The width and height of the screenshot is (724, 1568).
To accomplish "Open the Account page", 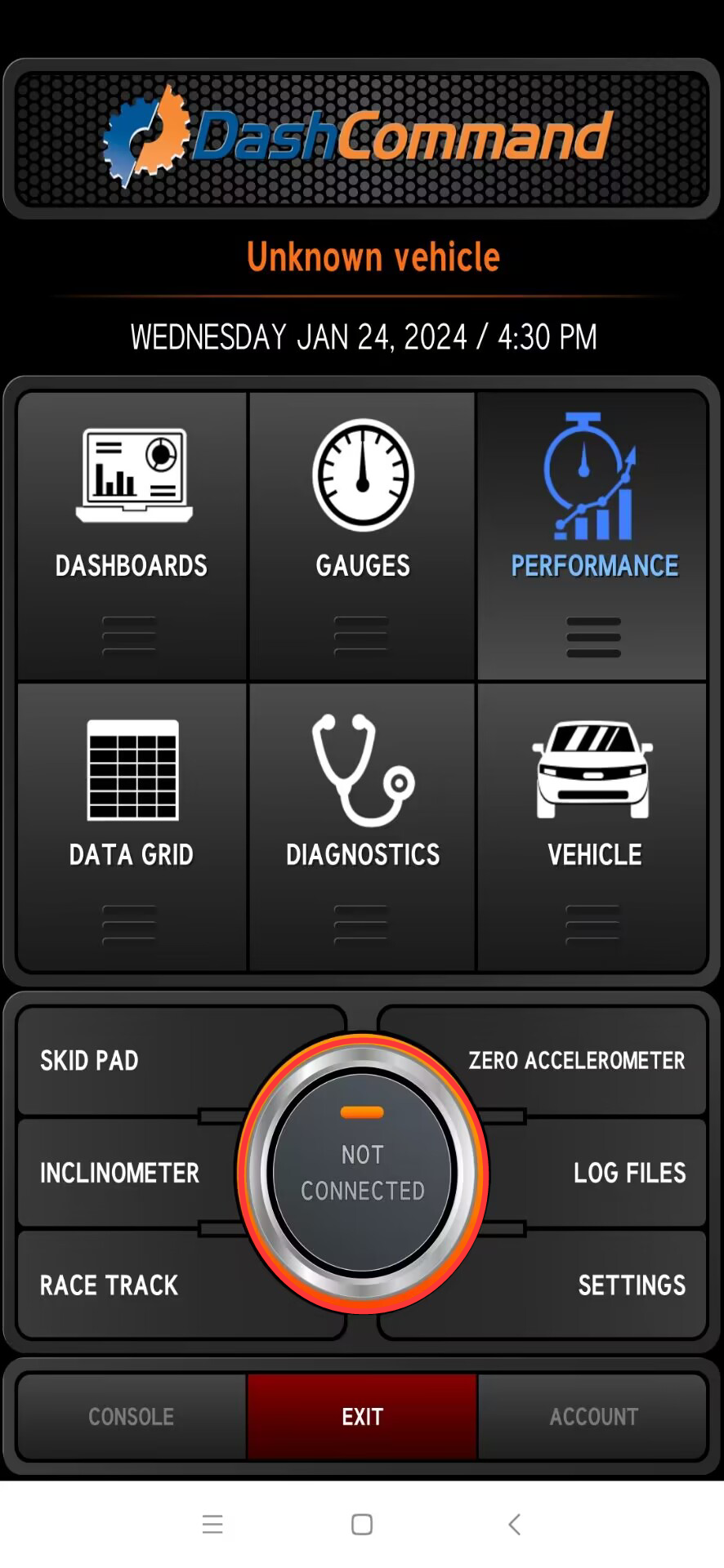I will pos(592,1417).
